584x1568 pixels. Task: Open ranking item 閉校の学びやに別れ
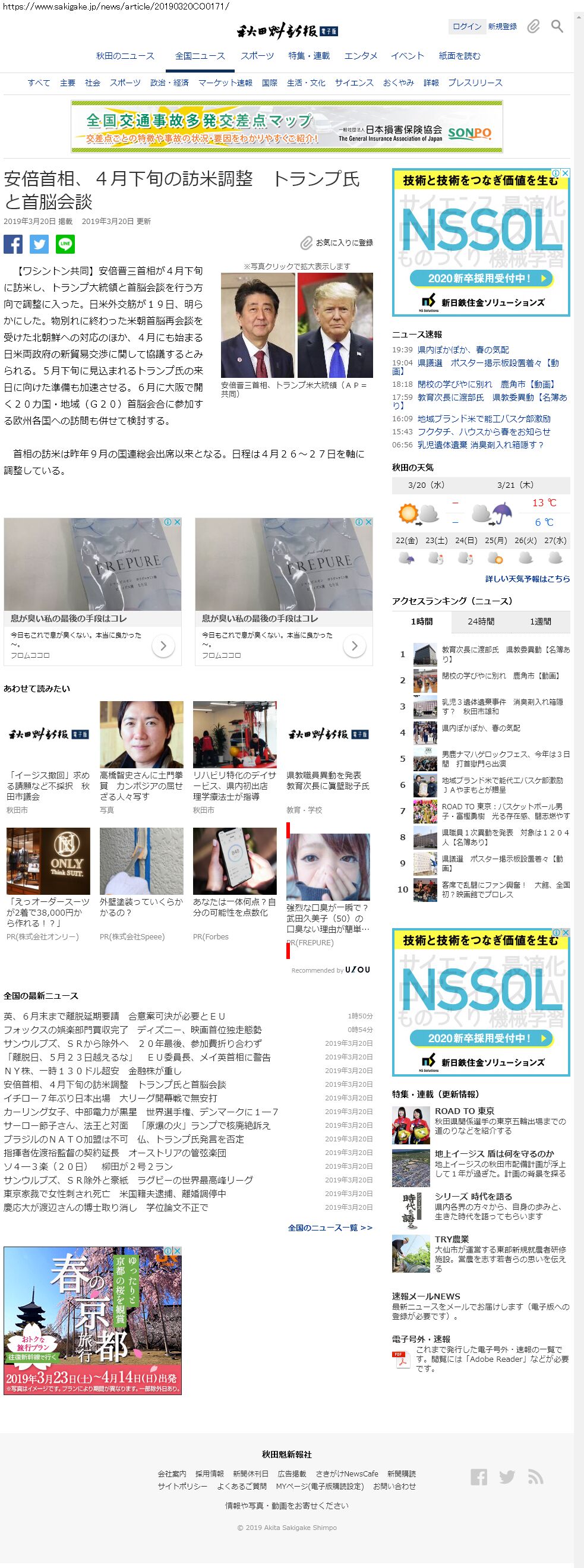500,676
